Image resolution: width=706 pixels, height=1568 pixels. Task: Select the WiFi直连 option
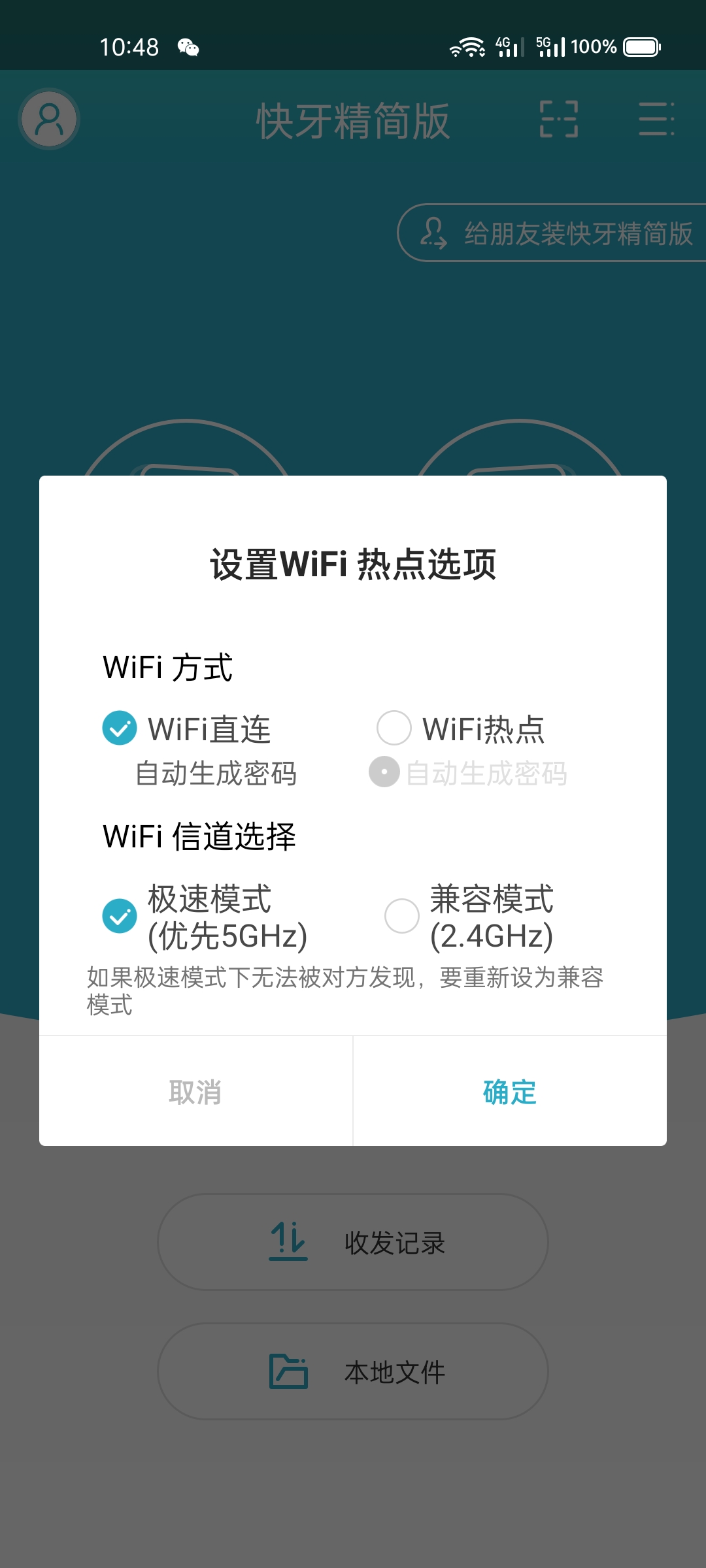pos(120,728)
